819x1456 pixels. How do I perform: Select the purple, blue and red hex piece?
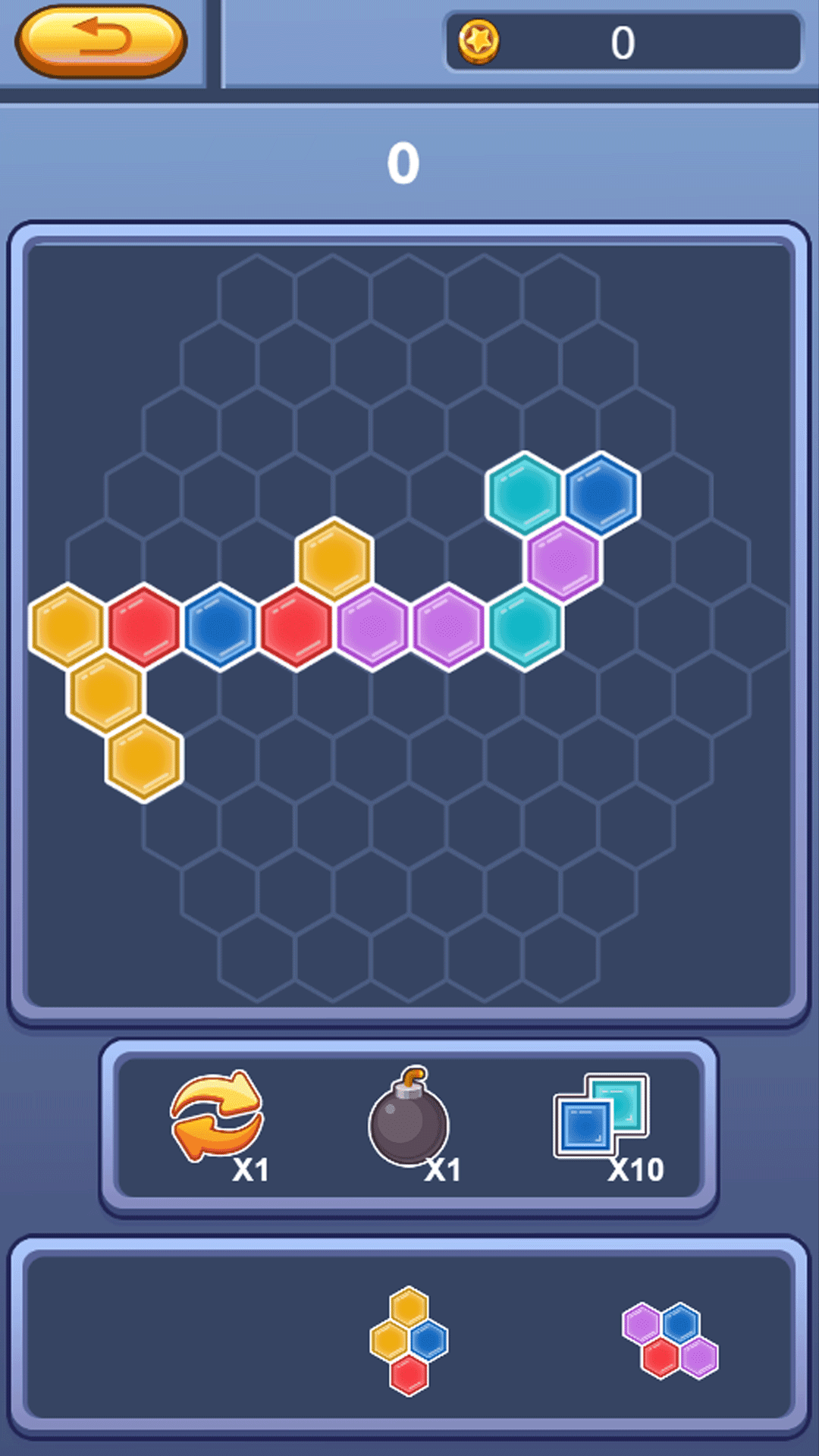point(670,1340)
